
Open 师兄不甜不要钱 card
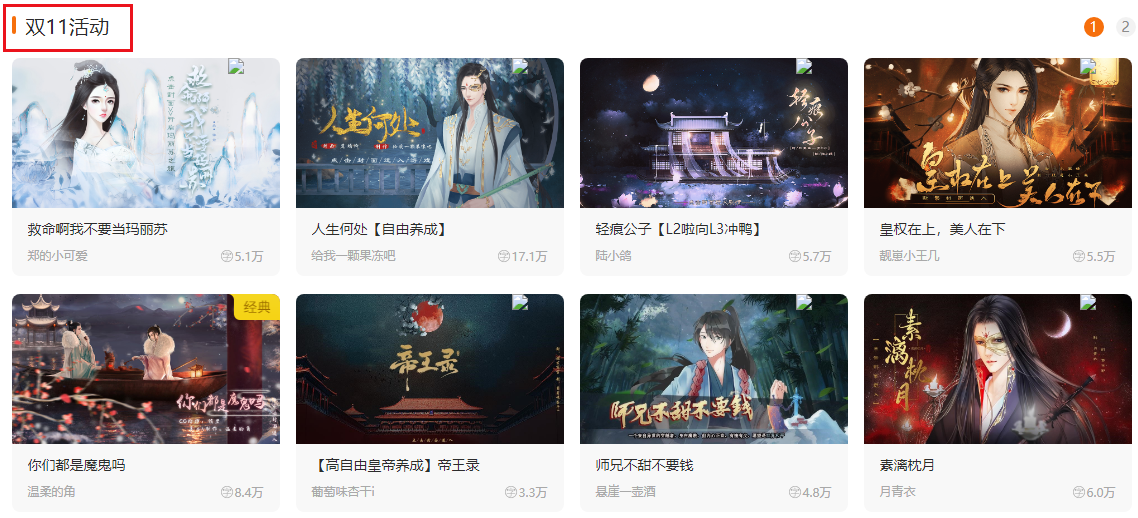tap(713, 369)
